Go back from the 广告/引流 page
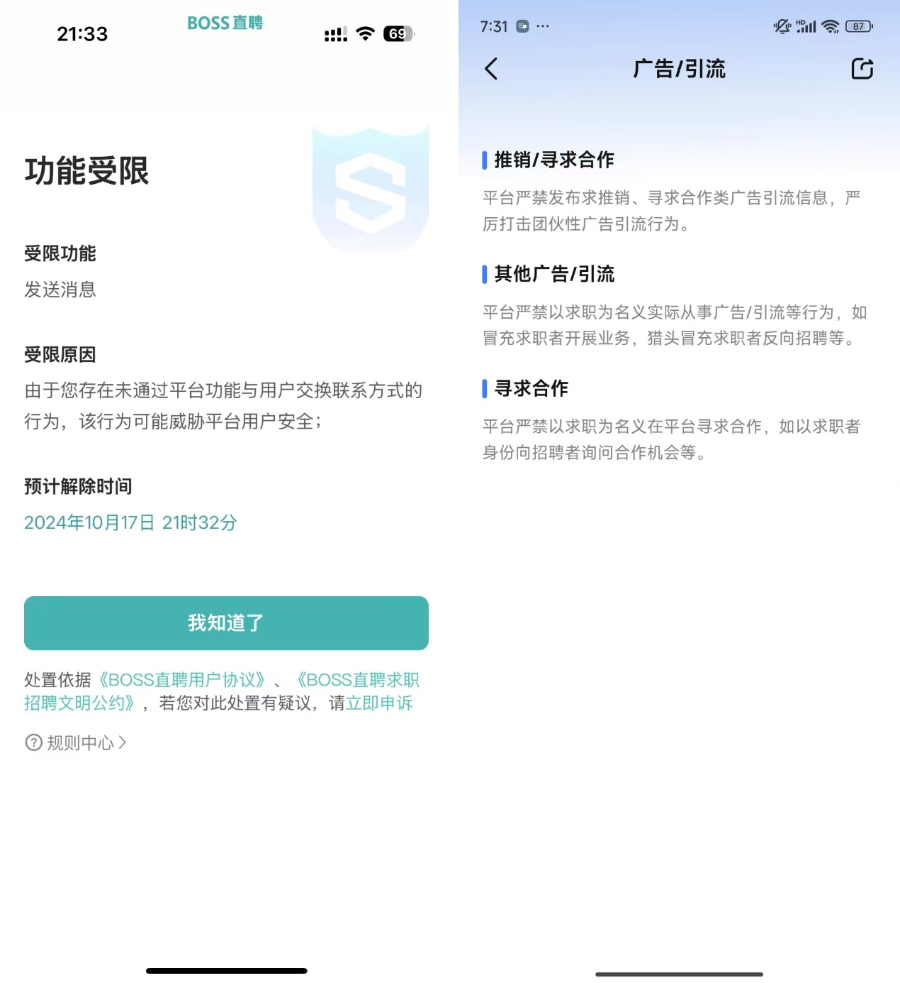 click(491, 69)
